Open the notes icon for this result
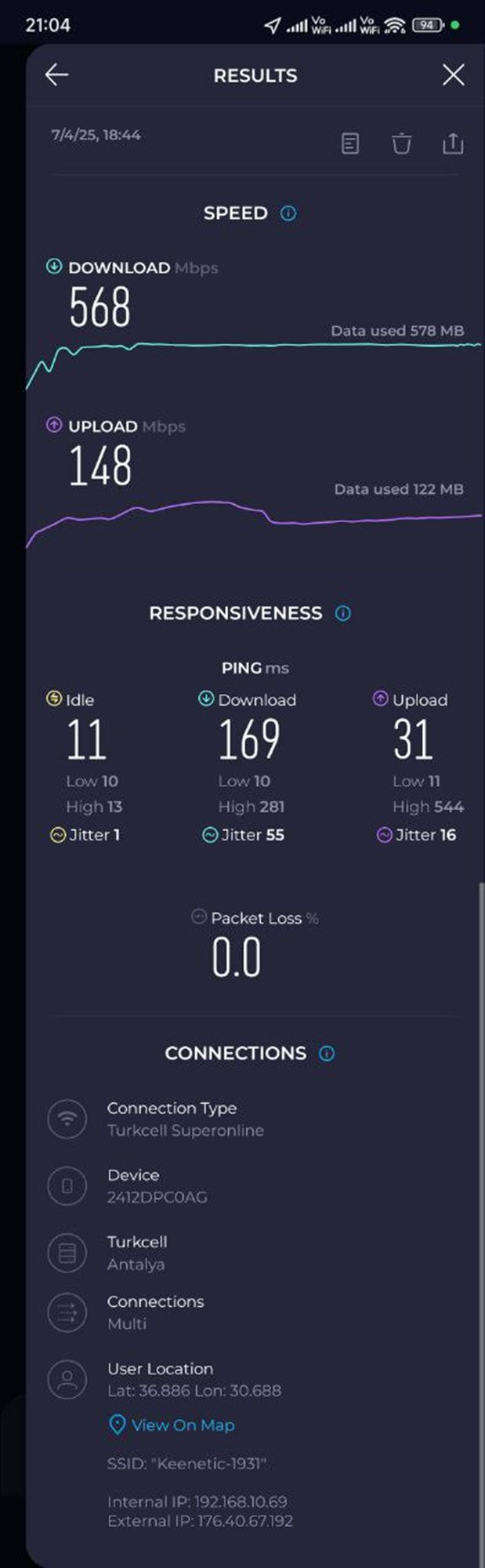This screenshot has width=485, height=1568. [x=350, y=143]
